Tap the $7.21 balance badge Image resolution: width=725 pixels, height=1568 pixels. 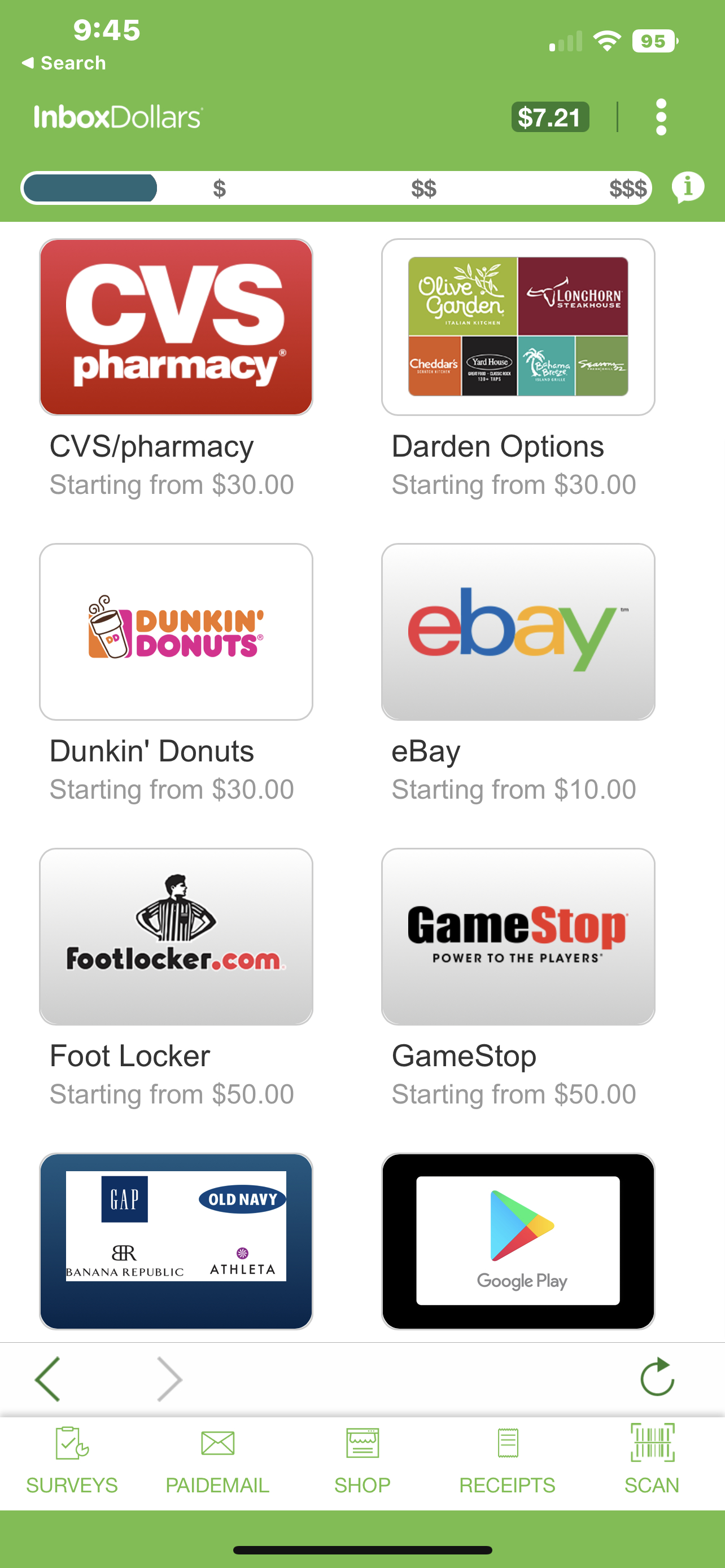(550, 117)
